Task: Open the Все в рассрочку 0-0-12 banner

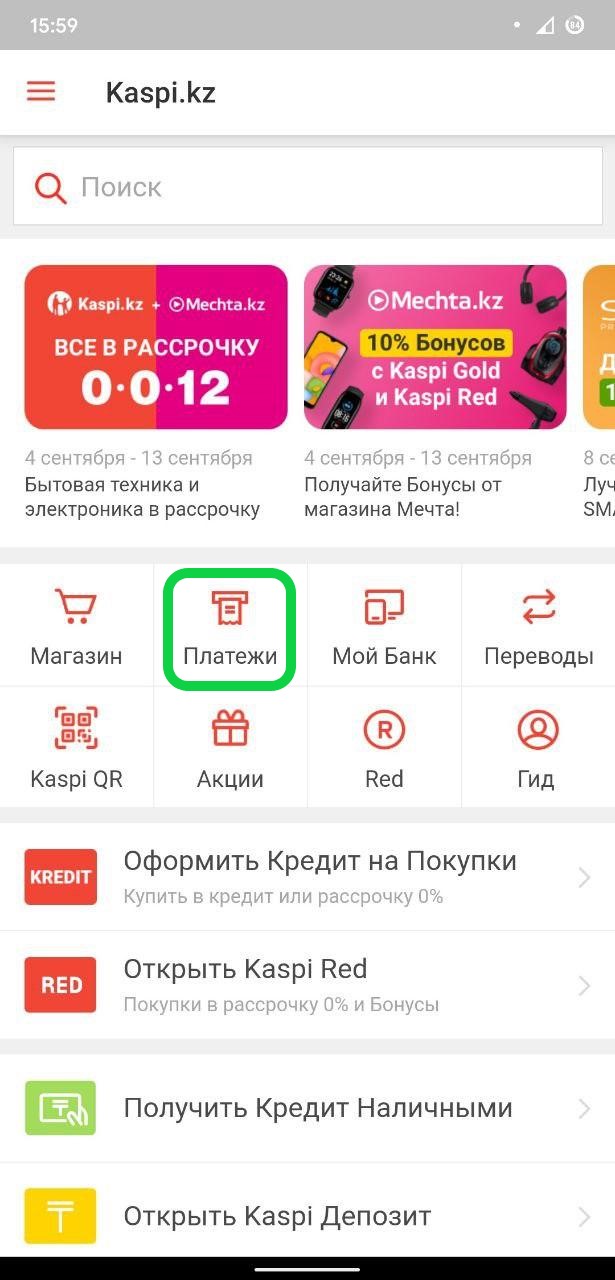Action: [156, 347]
